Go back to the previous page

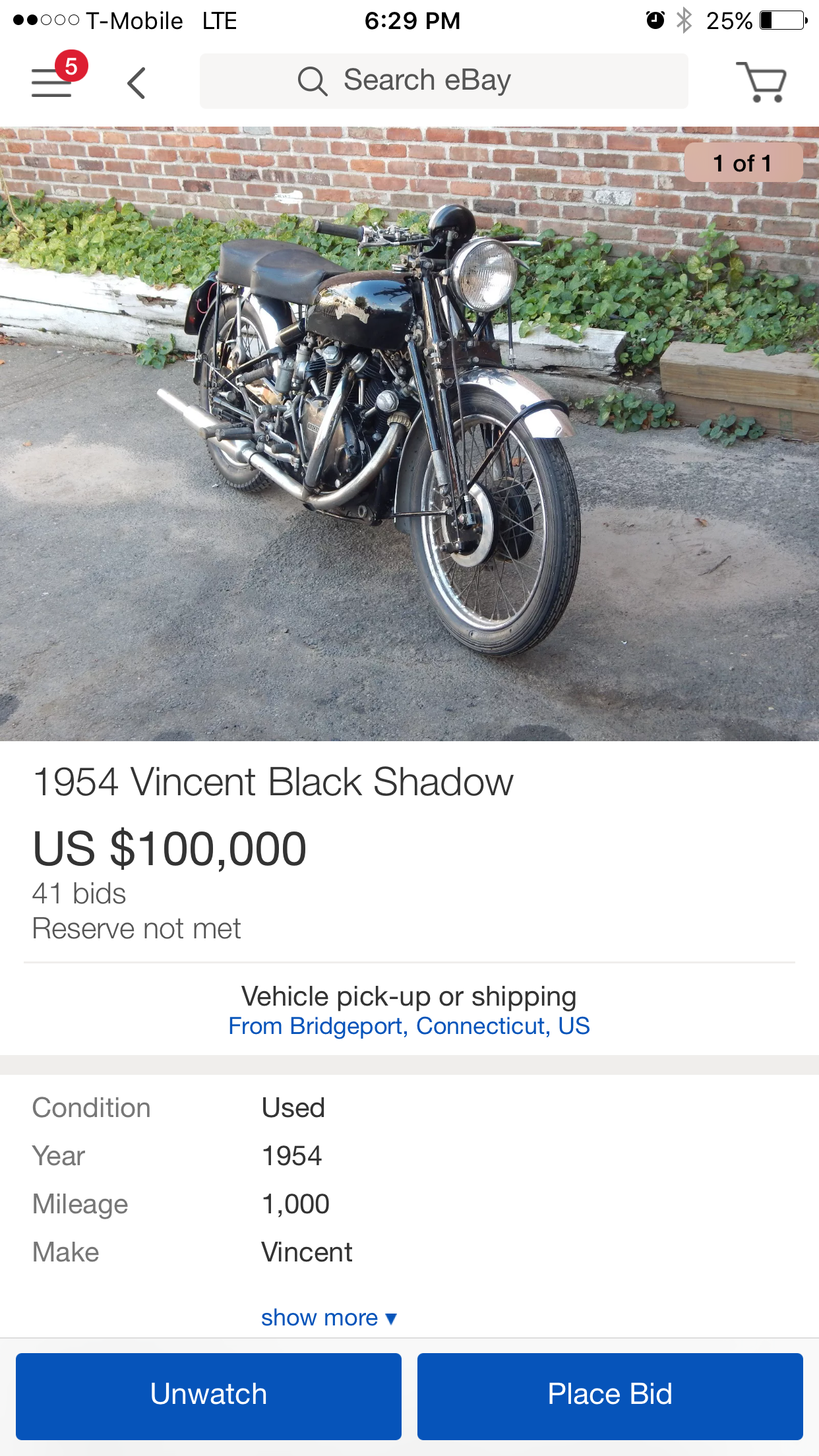pos(136,83)
